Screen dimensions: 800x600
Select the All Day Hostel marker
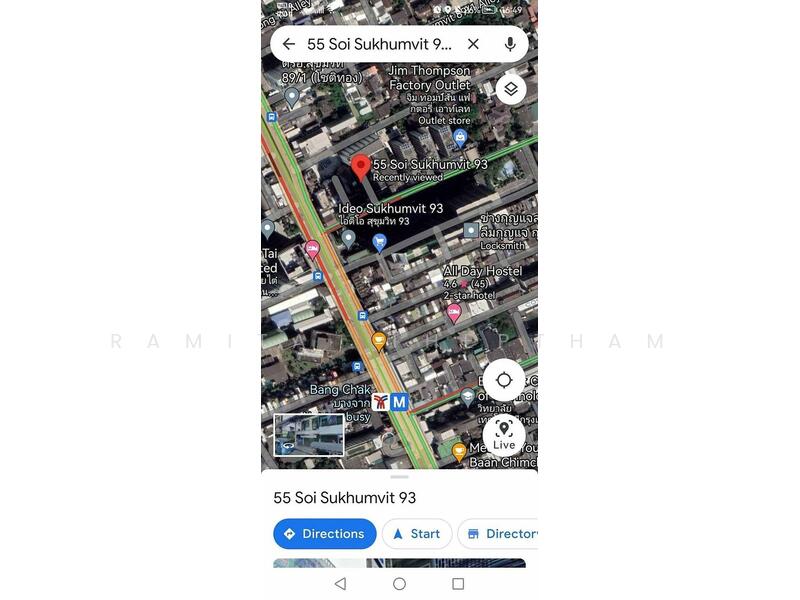click(x=454, y=313)
